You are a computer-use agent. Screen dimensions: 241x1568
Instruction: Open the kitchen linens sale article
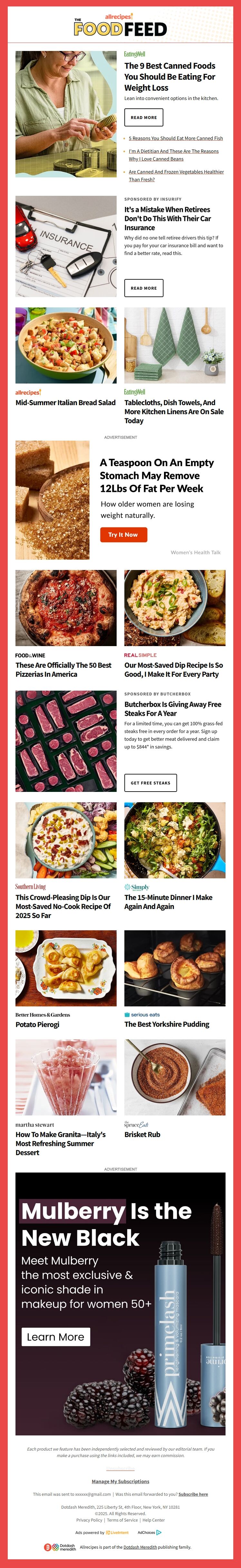173,411
